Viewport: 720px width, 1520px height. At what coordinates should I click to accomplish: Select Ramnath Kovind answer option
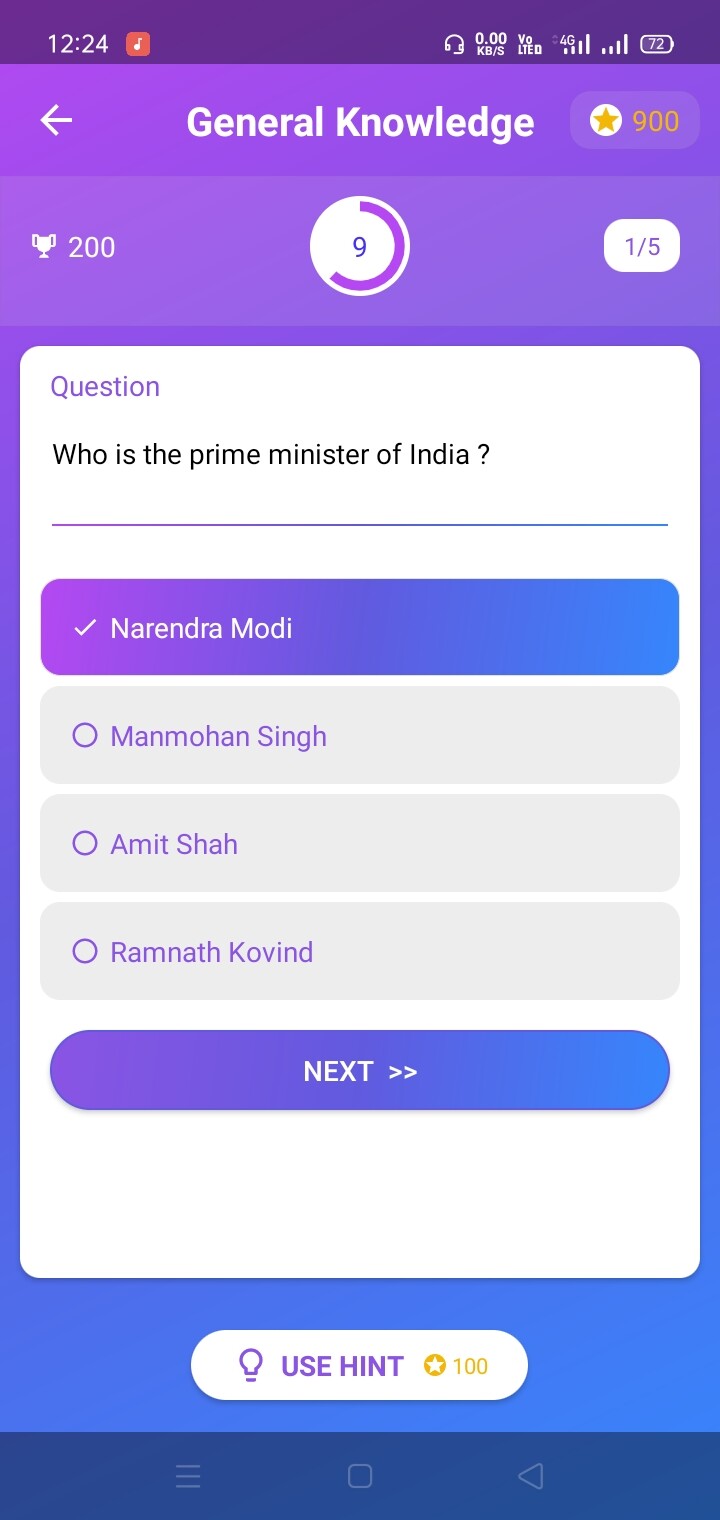coord(359,951)
